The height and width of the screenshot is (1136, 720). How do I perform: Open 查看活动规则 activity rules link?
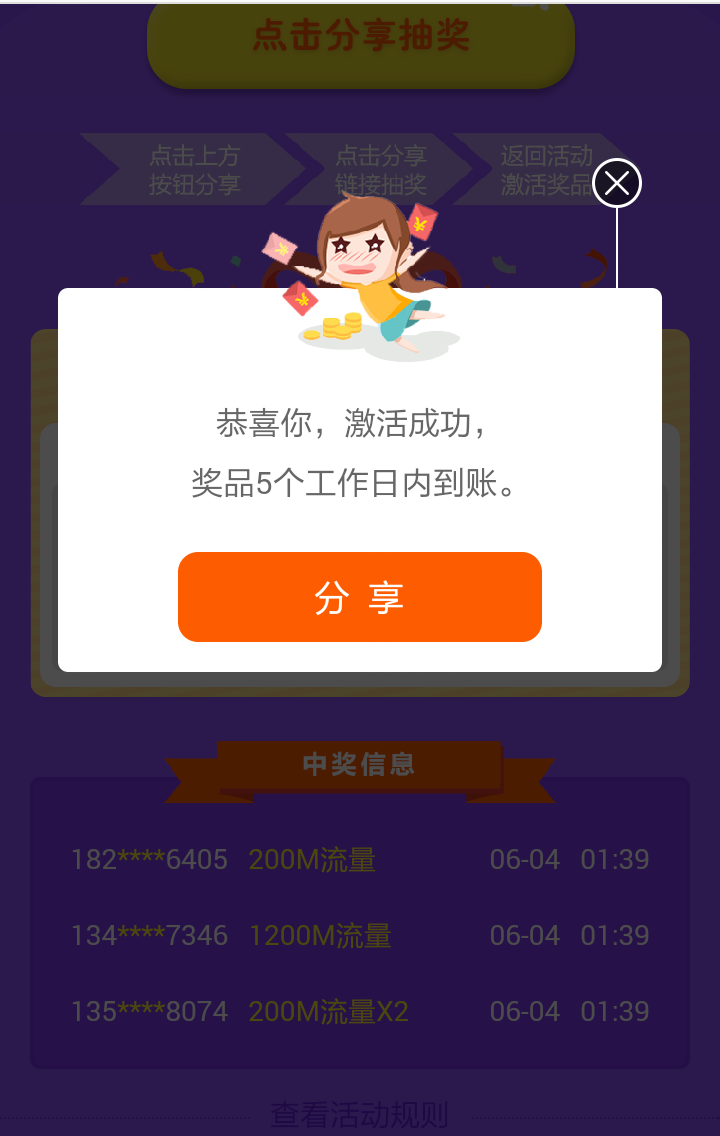pos(359,1115)
